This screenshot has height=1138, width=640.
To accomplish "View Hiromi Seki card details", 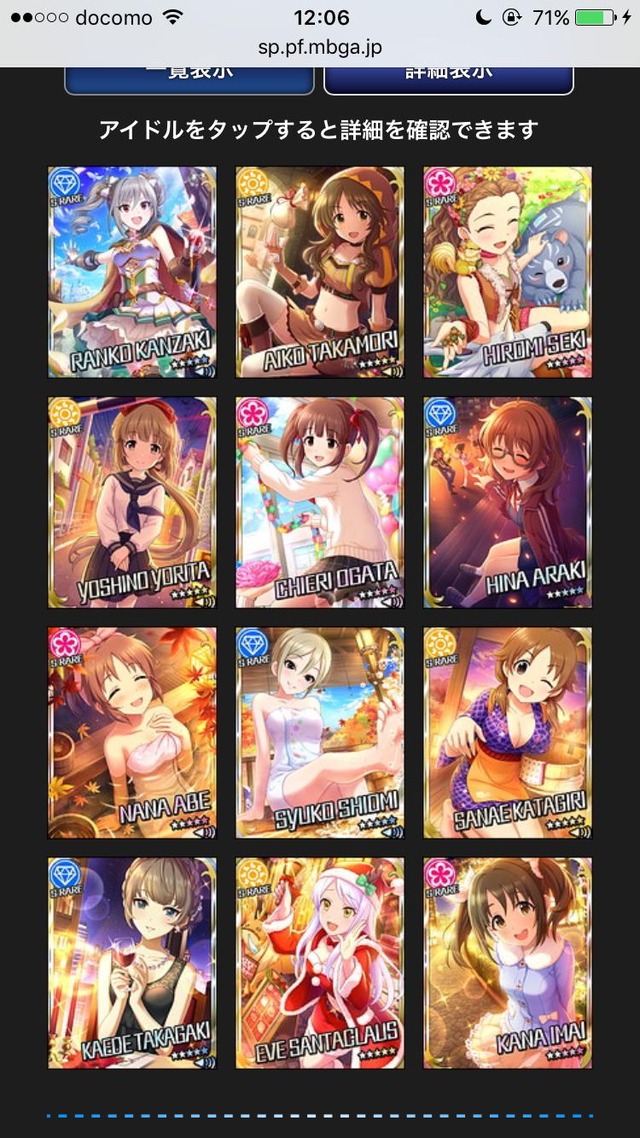I will pyautogui.click(x=508, y=272).
